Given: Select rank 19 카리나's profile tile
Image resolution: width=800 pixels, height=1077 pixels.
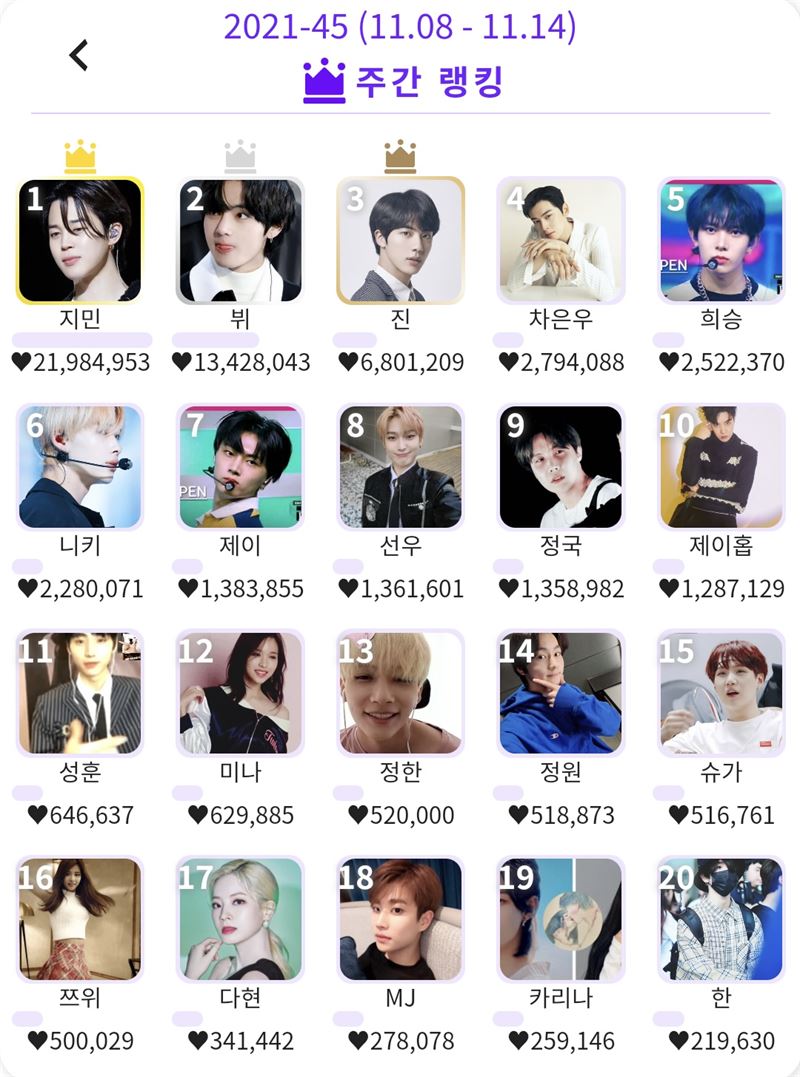Looking at the screenshot, I should tap(561, 919).
